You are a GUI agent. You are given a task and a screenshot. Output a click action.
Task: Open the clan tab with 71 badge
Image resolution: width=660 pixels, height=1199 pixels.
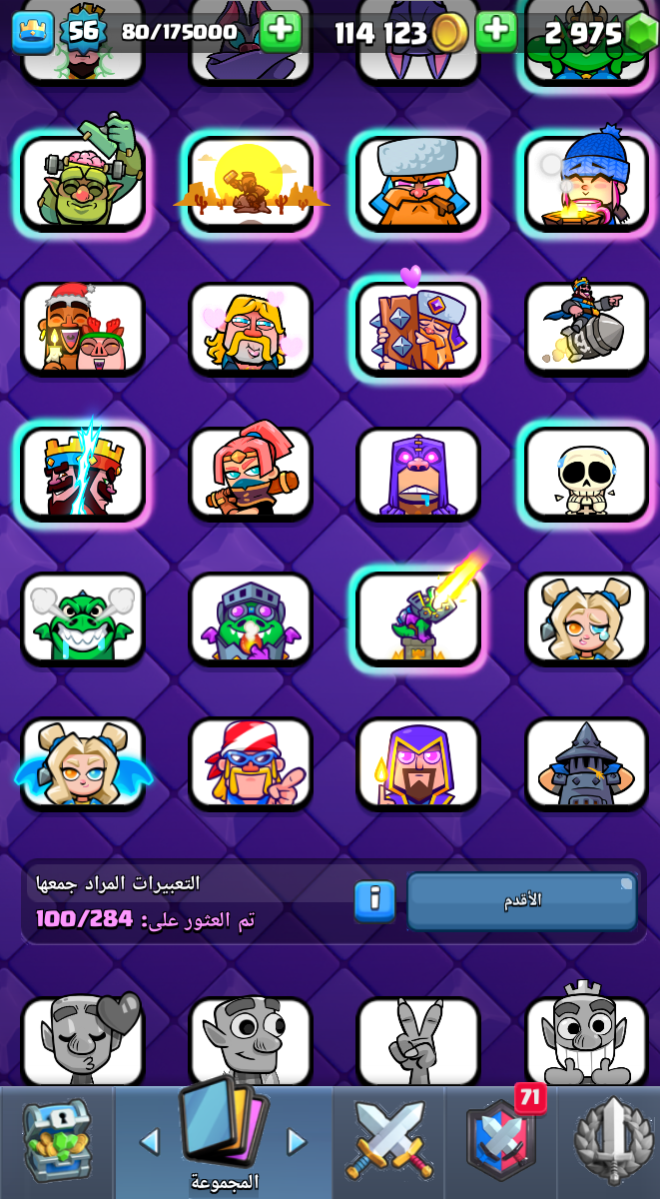(x=501, y=1139)
